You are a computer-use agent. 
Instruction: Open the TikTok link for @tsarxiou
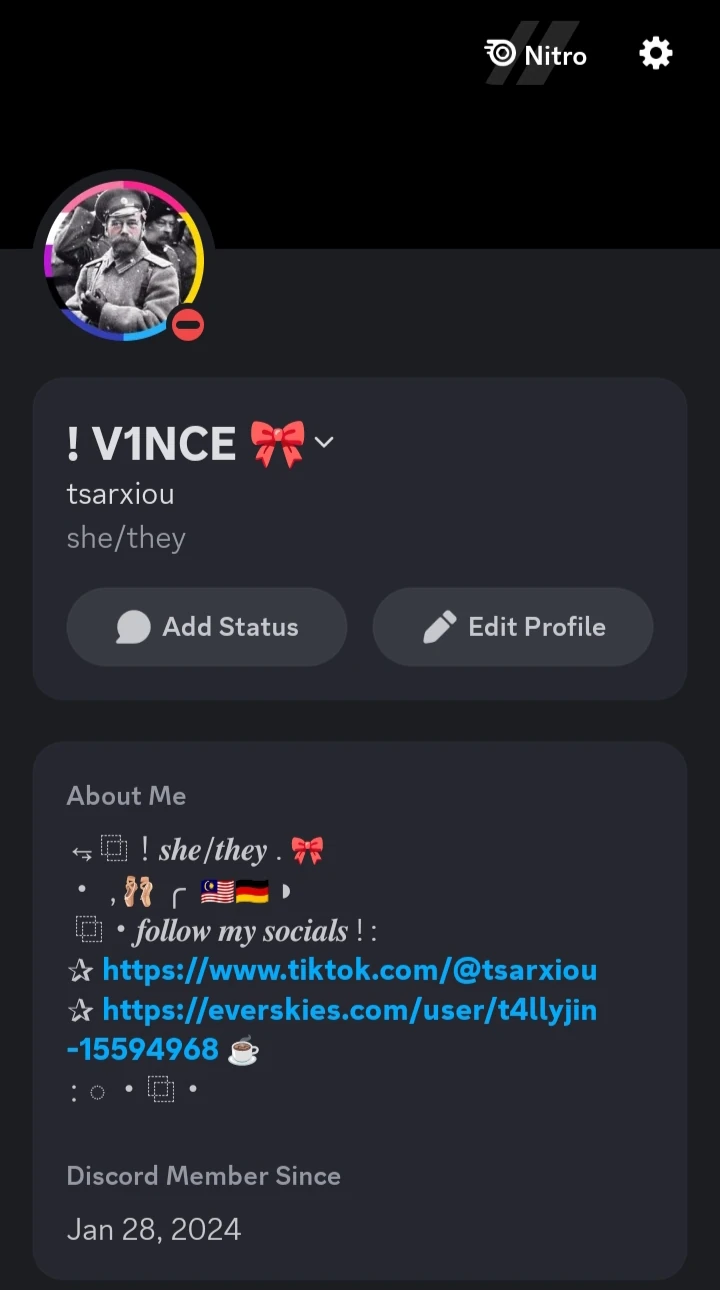pos(349,970)
